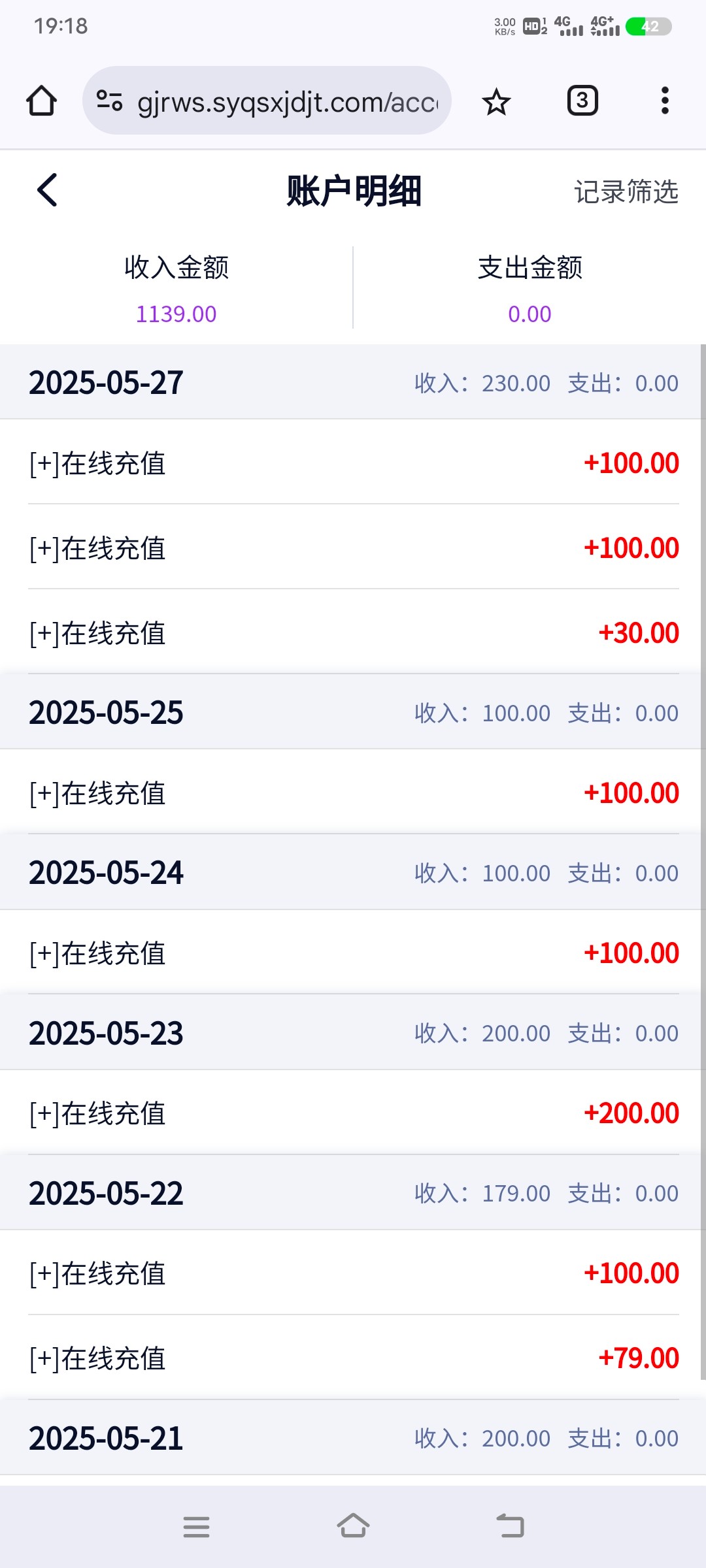The image size is (706, 1568).
Task: Go back using the page's back arrow
Action: tap(47, 191)
